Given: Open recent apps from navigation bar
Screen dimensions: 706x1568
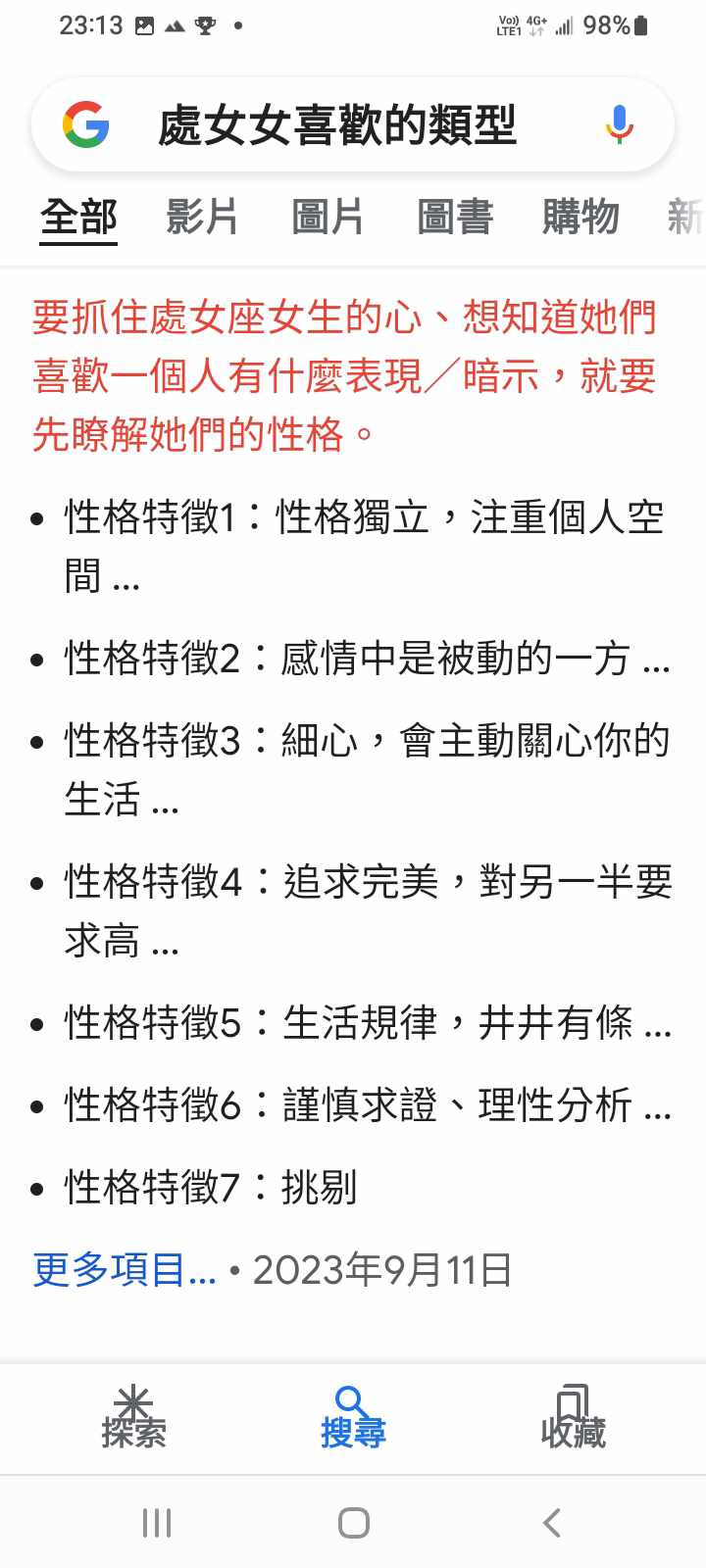Looking at the screenshot, I should [x=157, y=1523].
